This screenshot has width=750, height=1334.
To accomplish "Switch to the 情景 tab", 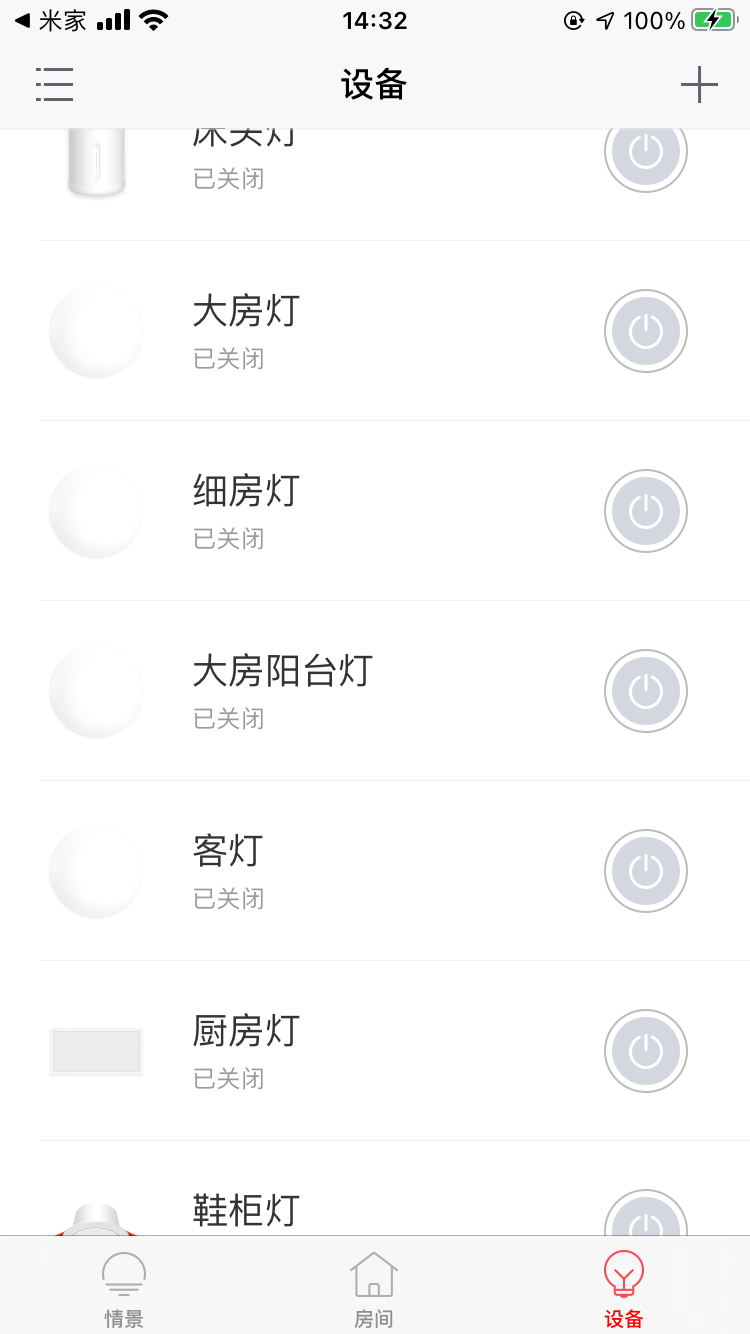I will pyautogui.click(x=124, y=1289).
